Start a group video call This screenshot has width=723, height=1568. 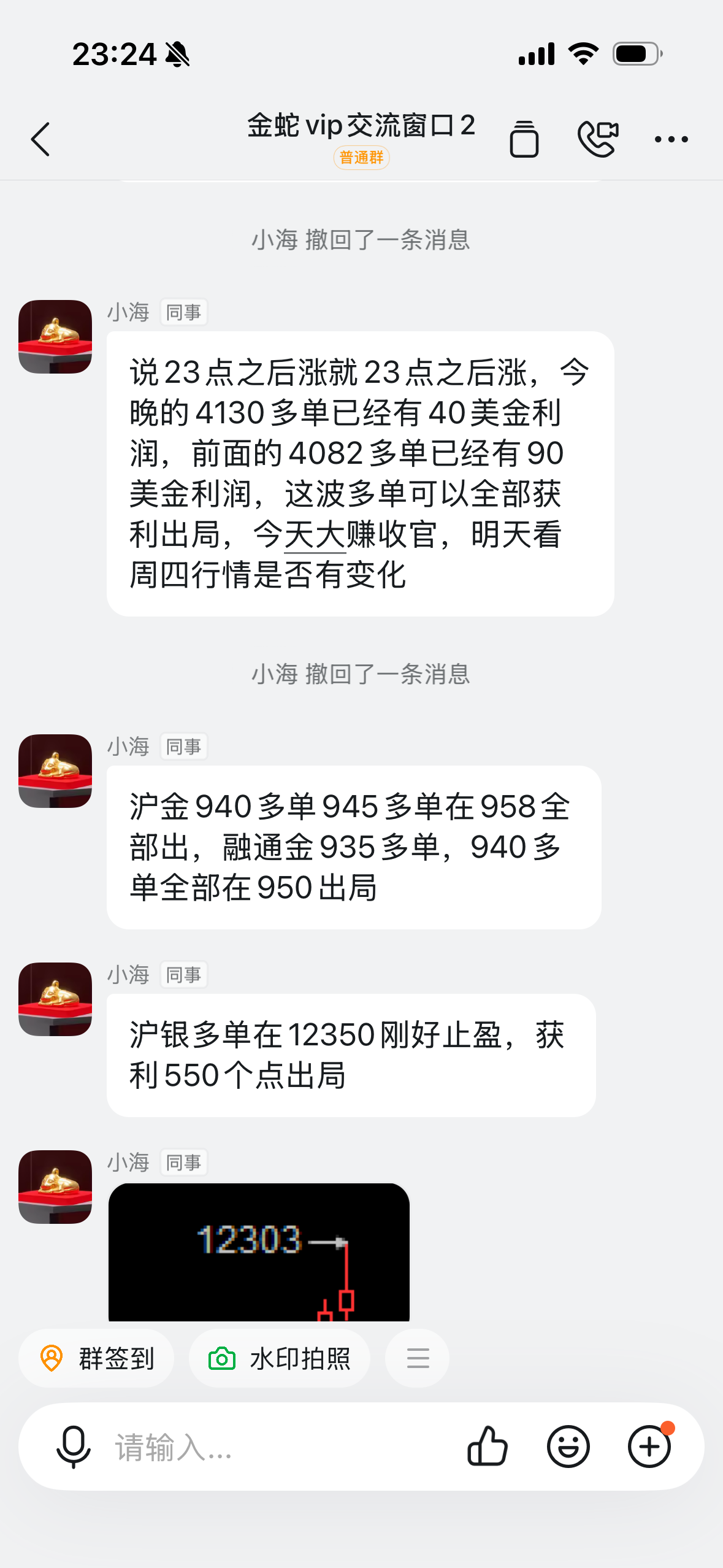[598, 139]
